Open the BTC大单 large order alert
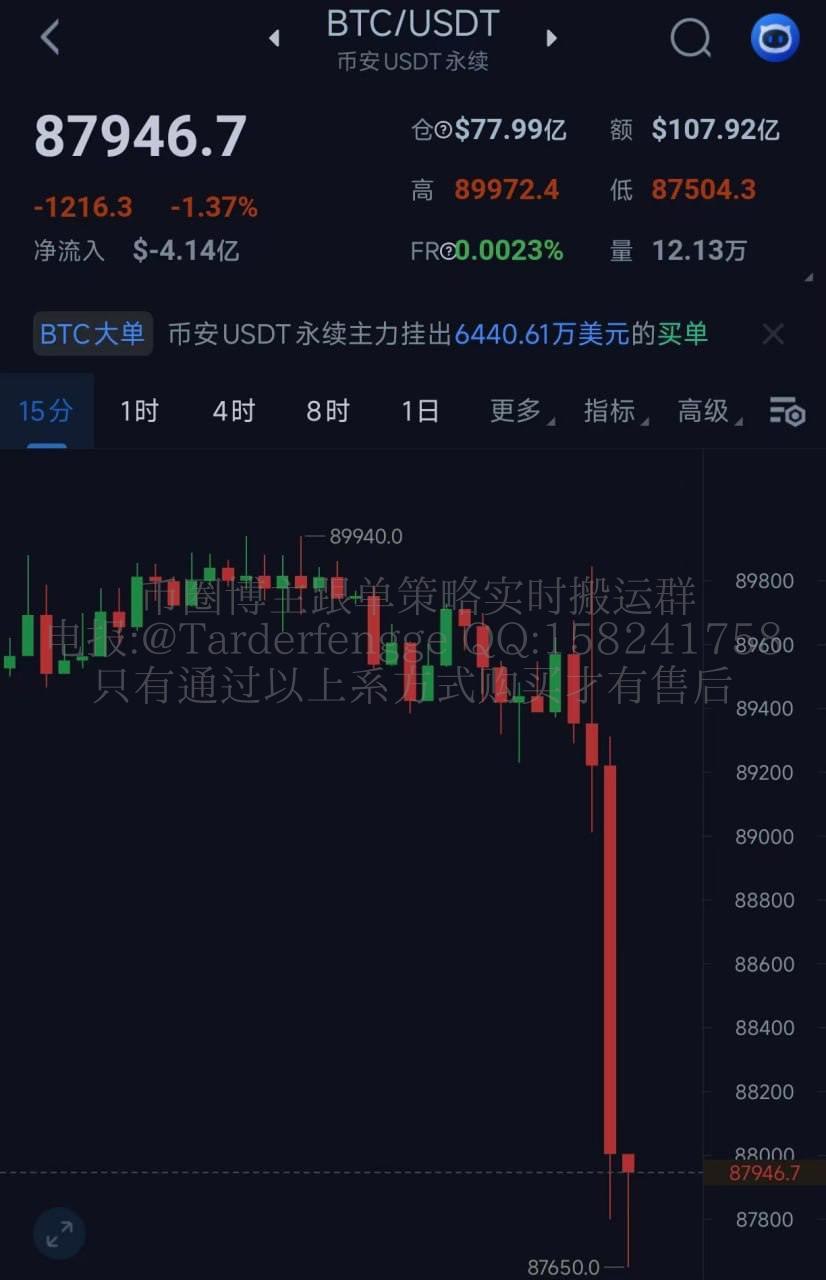The height and width of the screenshot is (1280, 826). click(x=93, y=334)
